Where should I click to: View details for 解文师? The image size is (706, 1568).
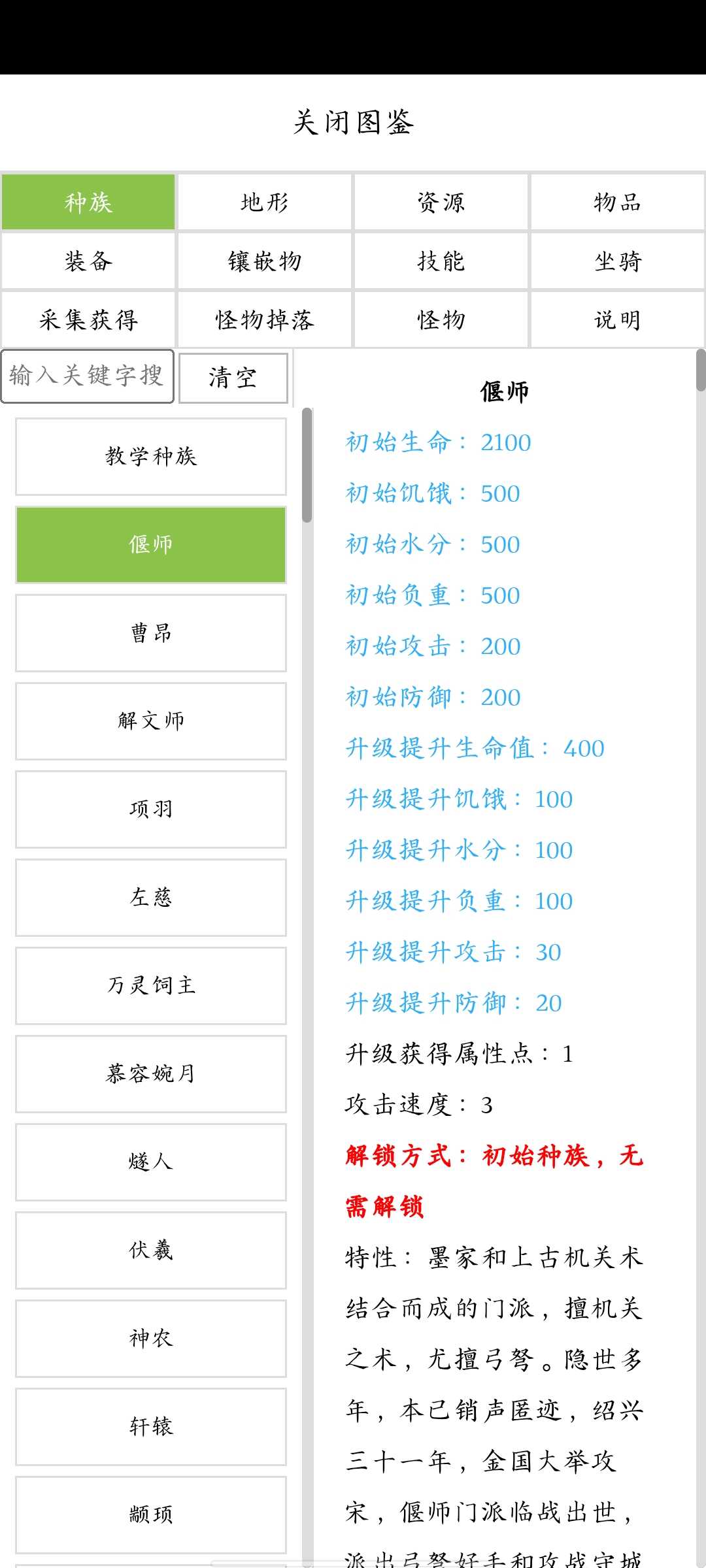tap(151, 721)
